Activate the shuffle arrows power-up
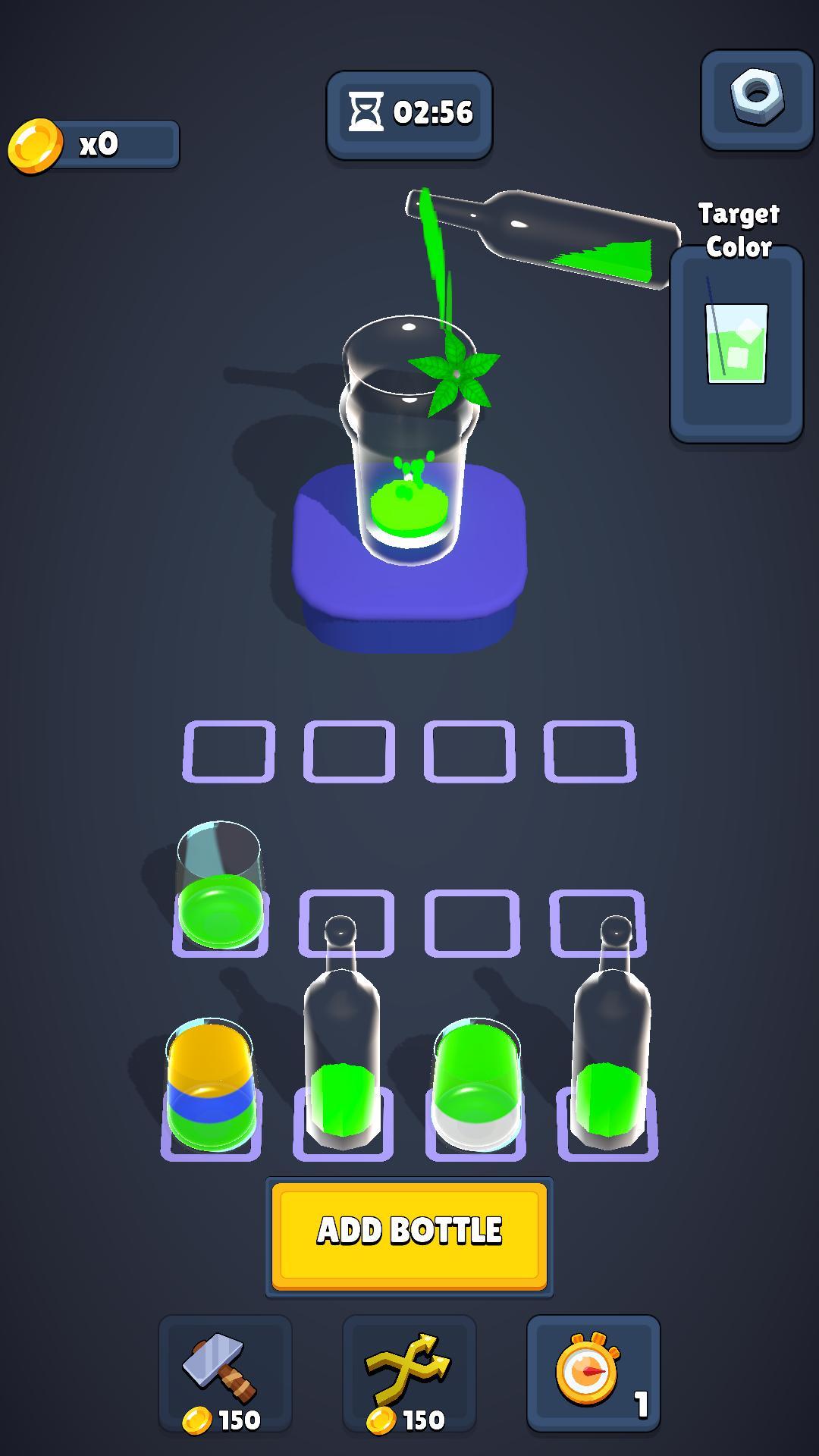819x1456 pixels. pos(409,1365)
